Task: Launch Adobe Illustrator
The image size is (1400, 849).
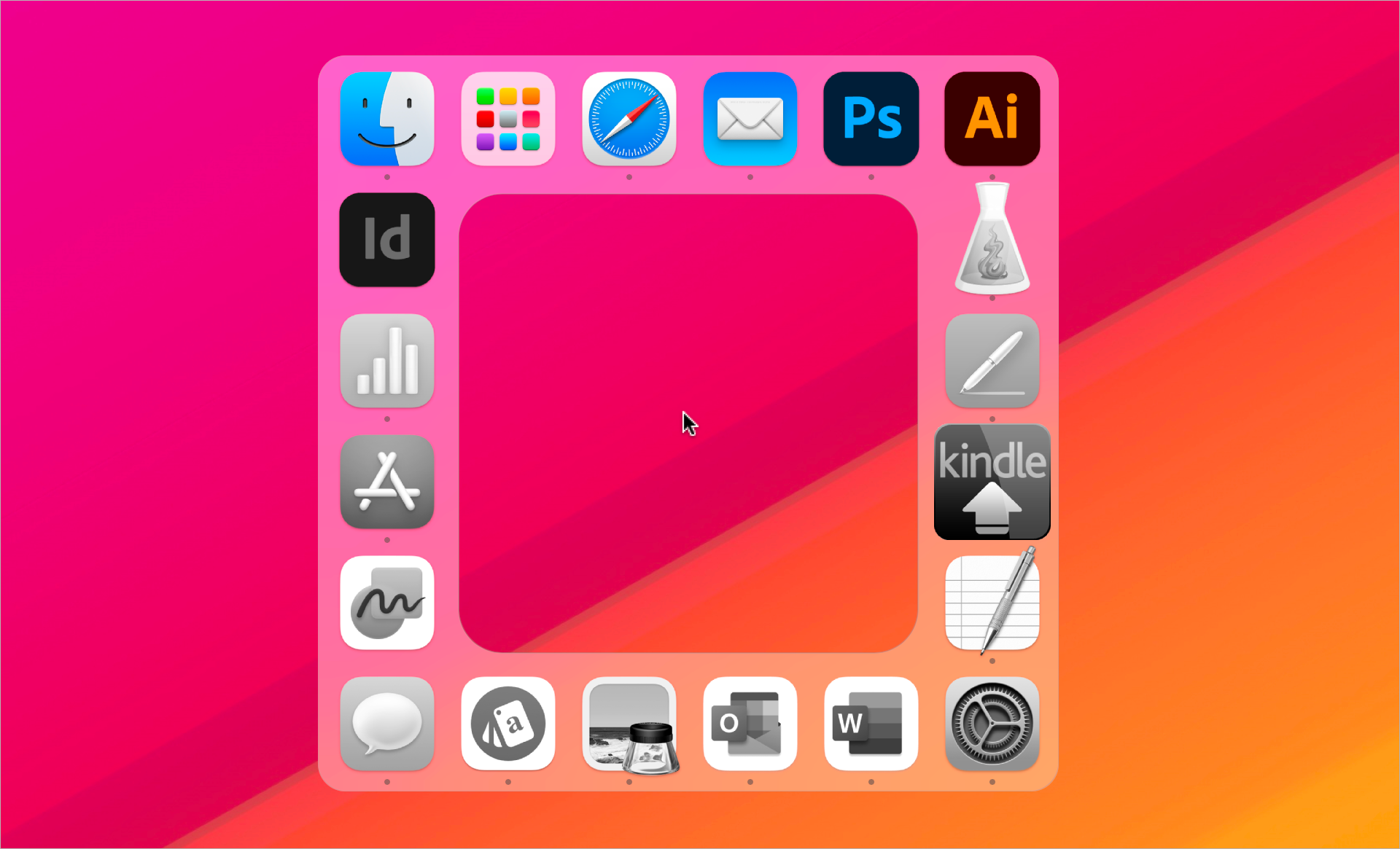Action: click(x=992, y=119)
